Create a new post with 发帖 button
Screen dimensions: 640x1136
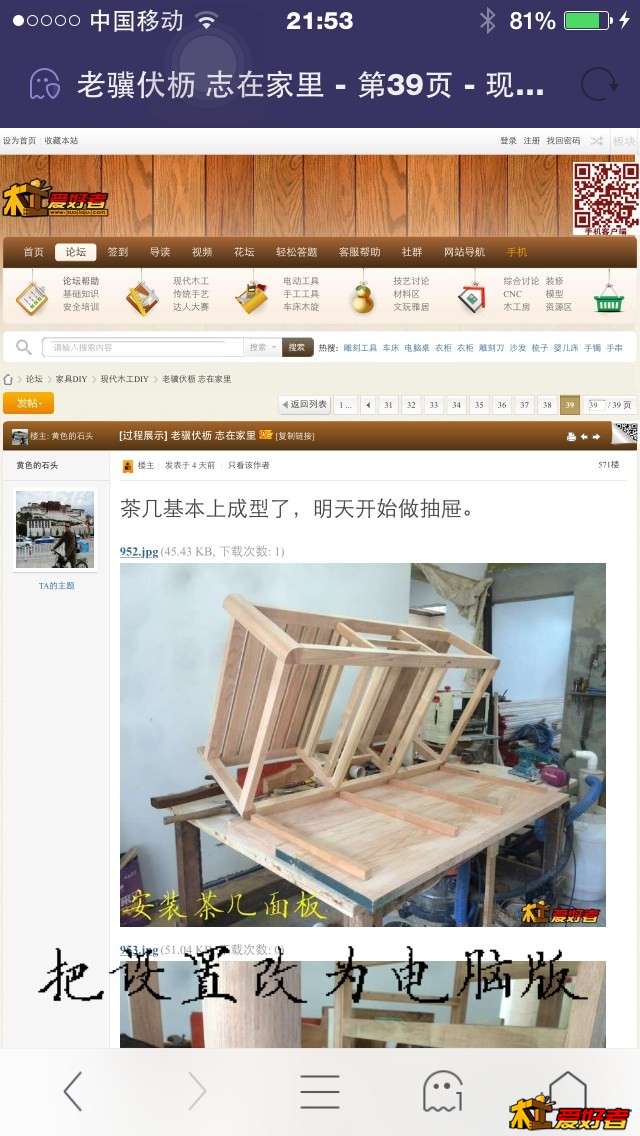pyautogui.click(x=28, y=403)
